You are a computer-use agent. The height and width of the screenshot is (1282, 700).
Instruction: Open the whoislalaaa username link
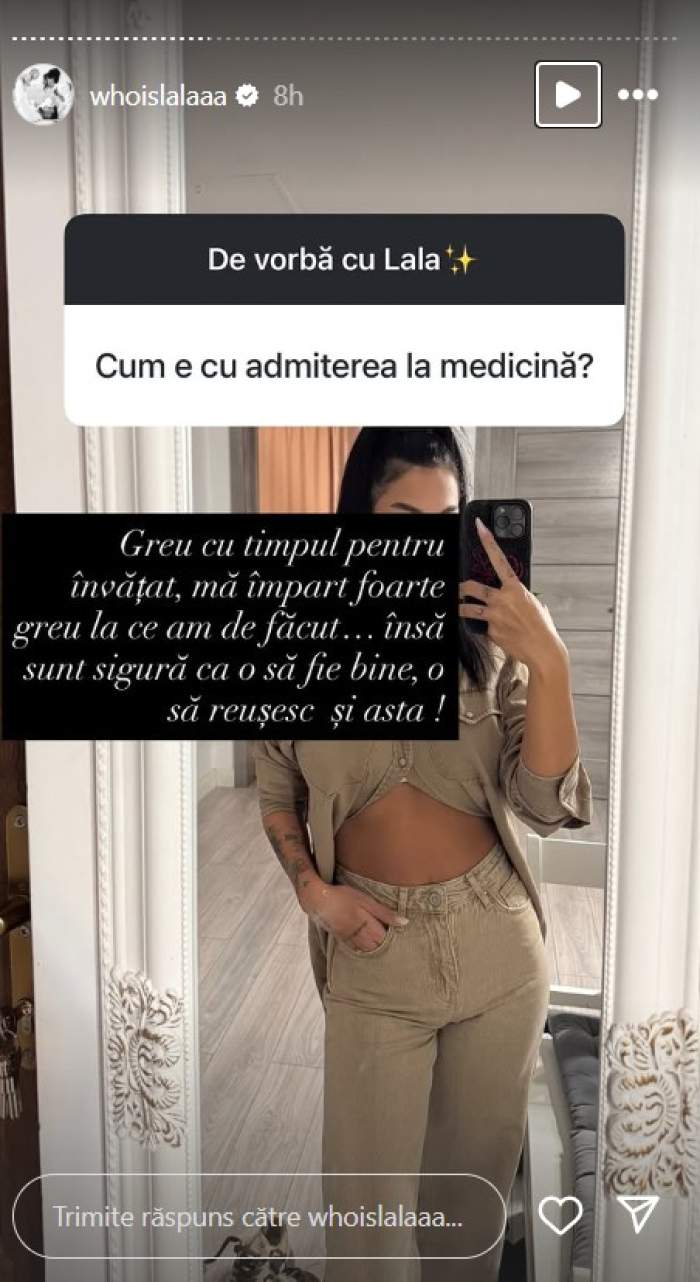tap(158, 96)
